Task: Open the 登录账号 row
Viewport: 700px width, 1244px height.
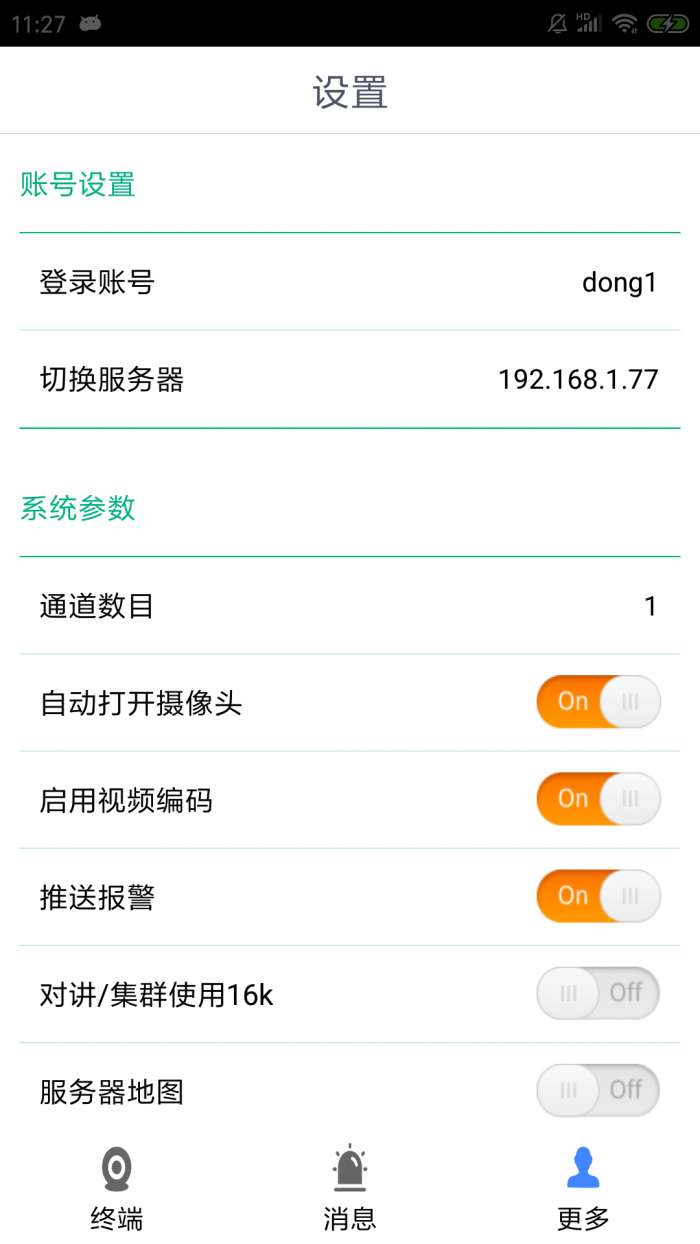Action: click(349, 282)
